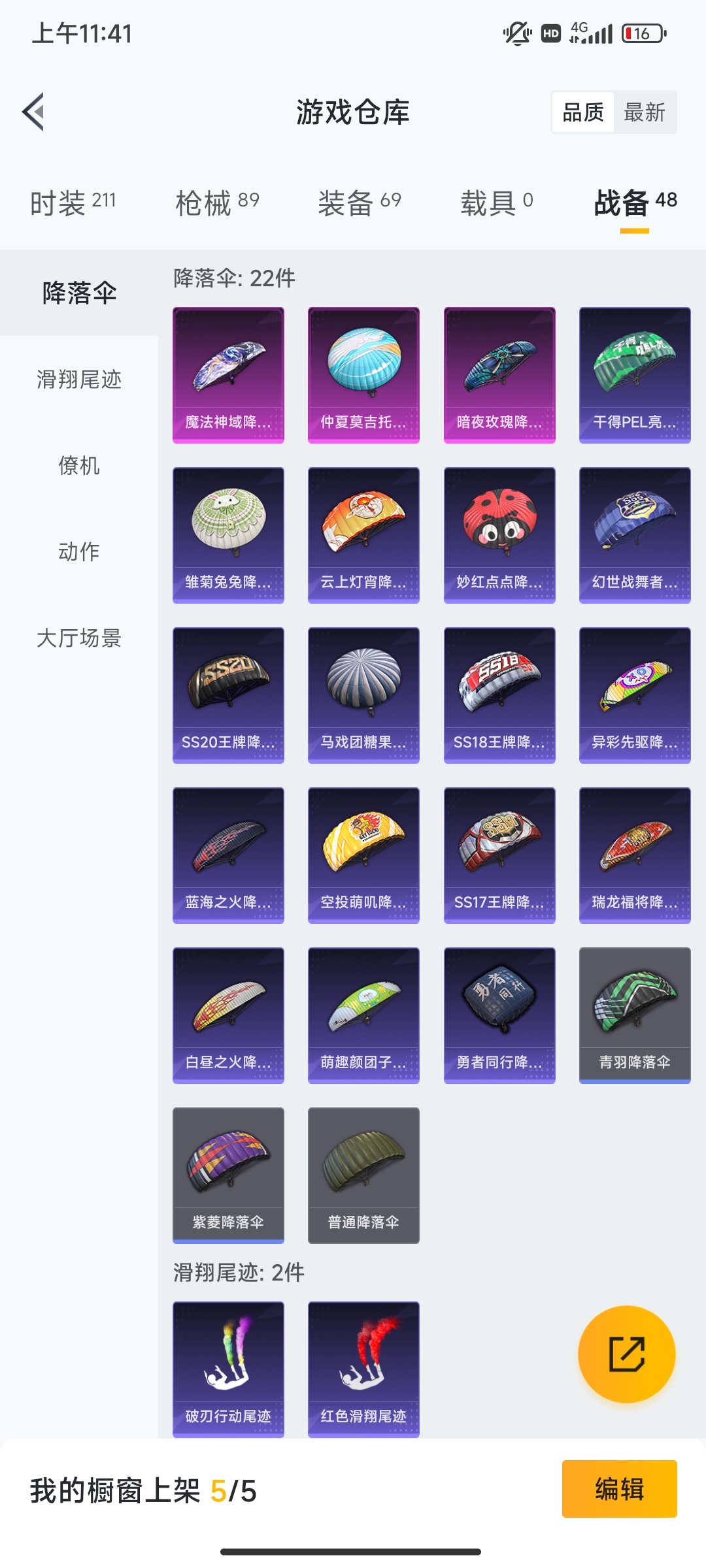
Task: Open the 妙红点点 parachute item
Action: coord(499,535)
